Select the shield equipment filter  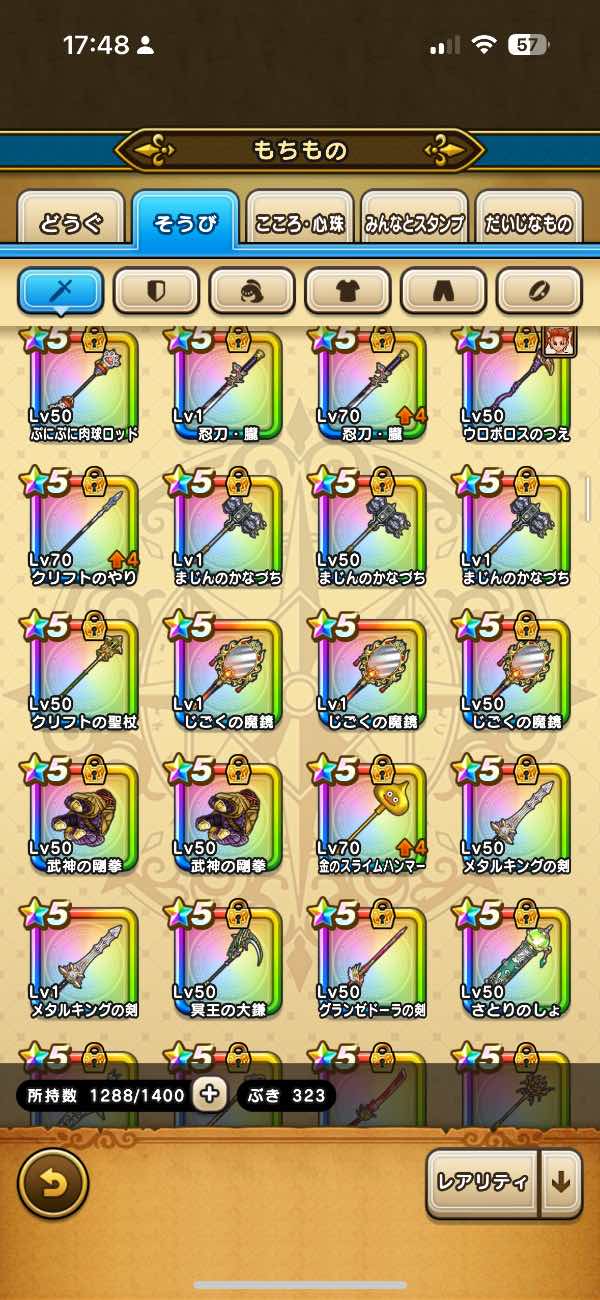[x=156, y=291]
